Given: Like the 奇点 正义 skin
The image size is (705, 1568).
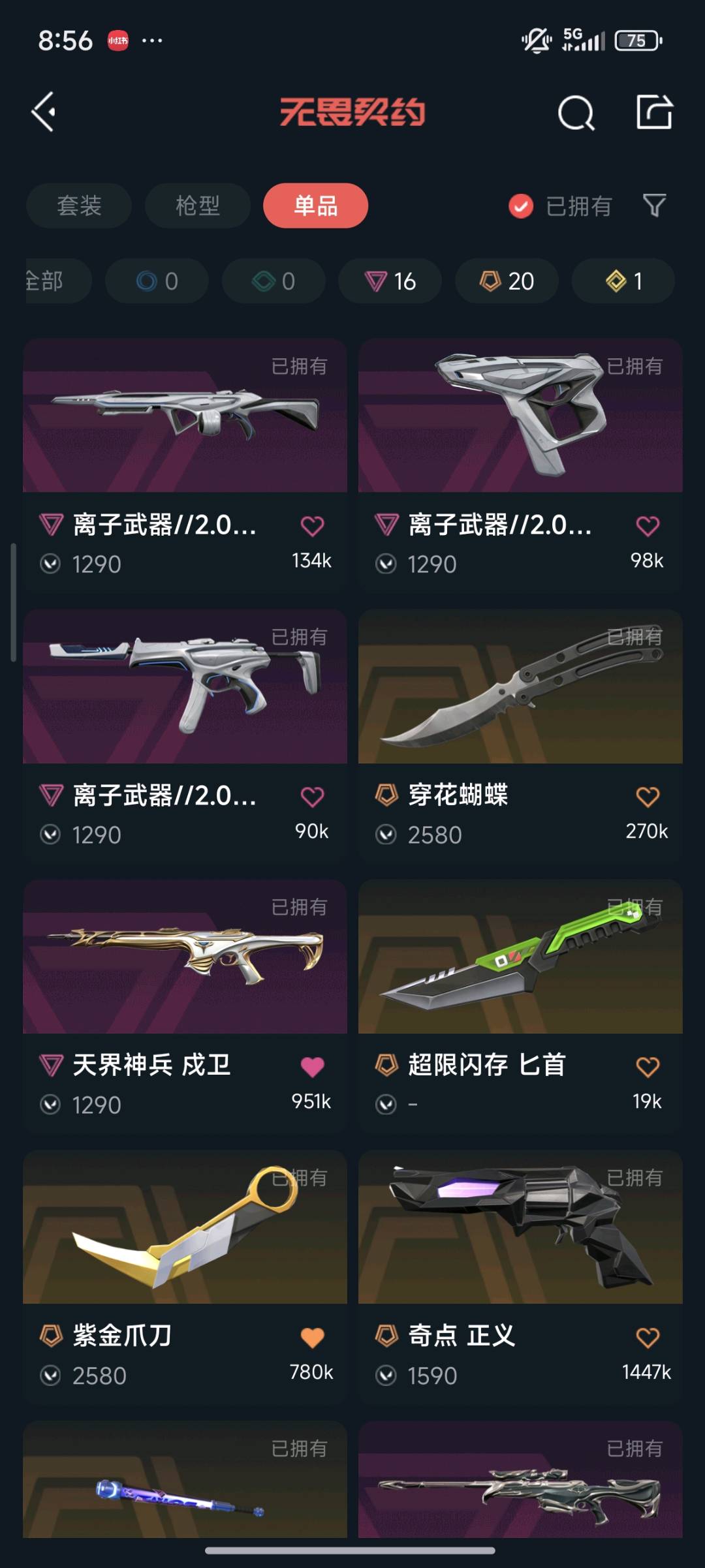Looking at the screenshot, I should [647, 1338].
